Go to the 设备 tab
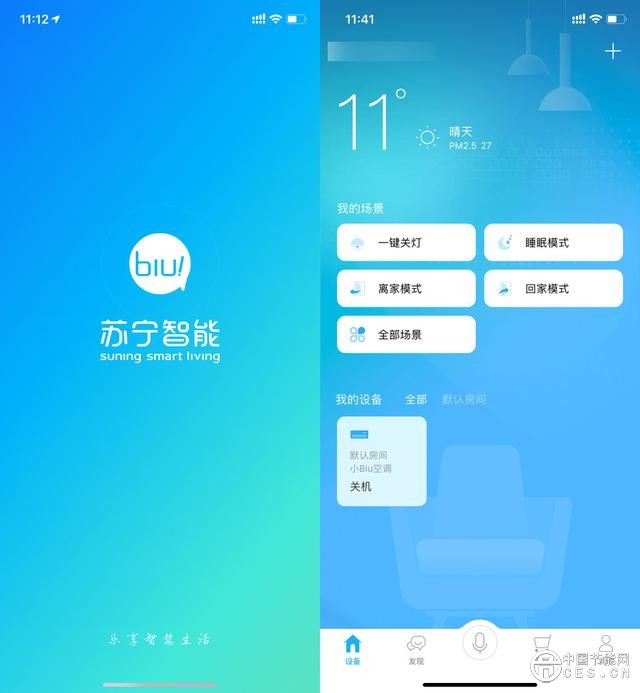Screen dimensions: 640x693 tap(352, 649)
